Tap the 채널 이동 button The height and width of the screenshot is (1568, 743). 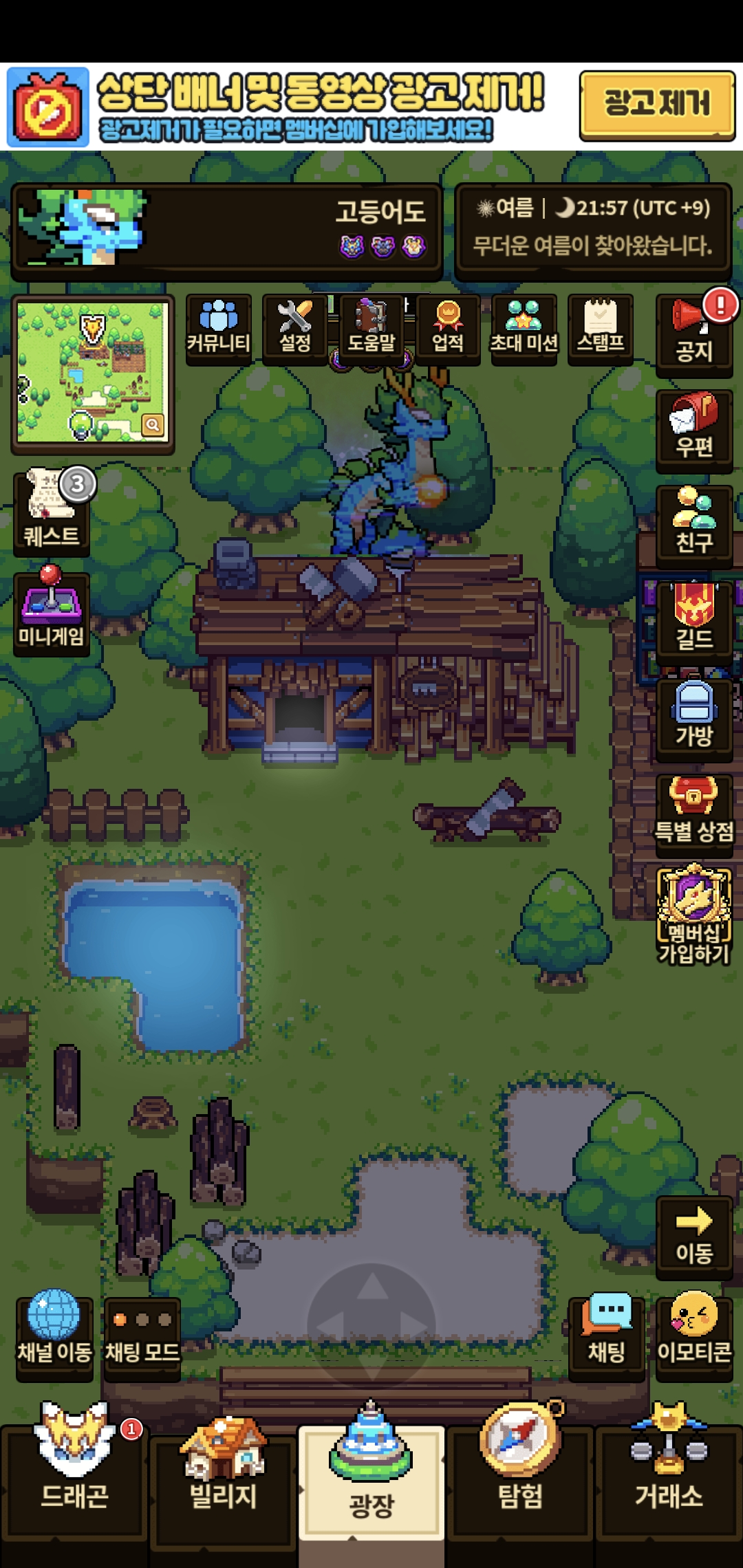54,1337
